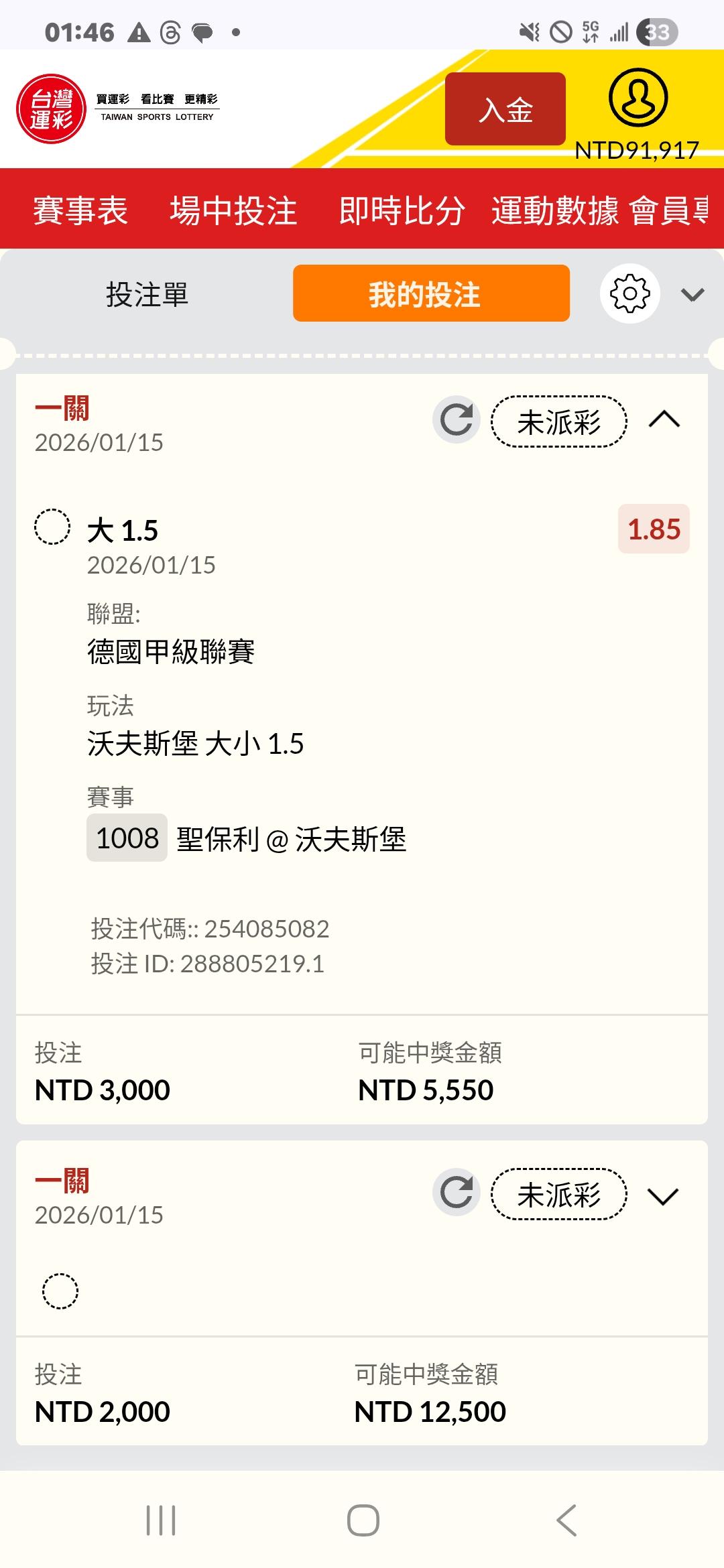Screen dimensions: 724x1568
Task: Select the 我的投注 tab
Action: pos(431,294)
